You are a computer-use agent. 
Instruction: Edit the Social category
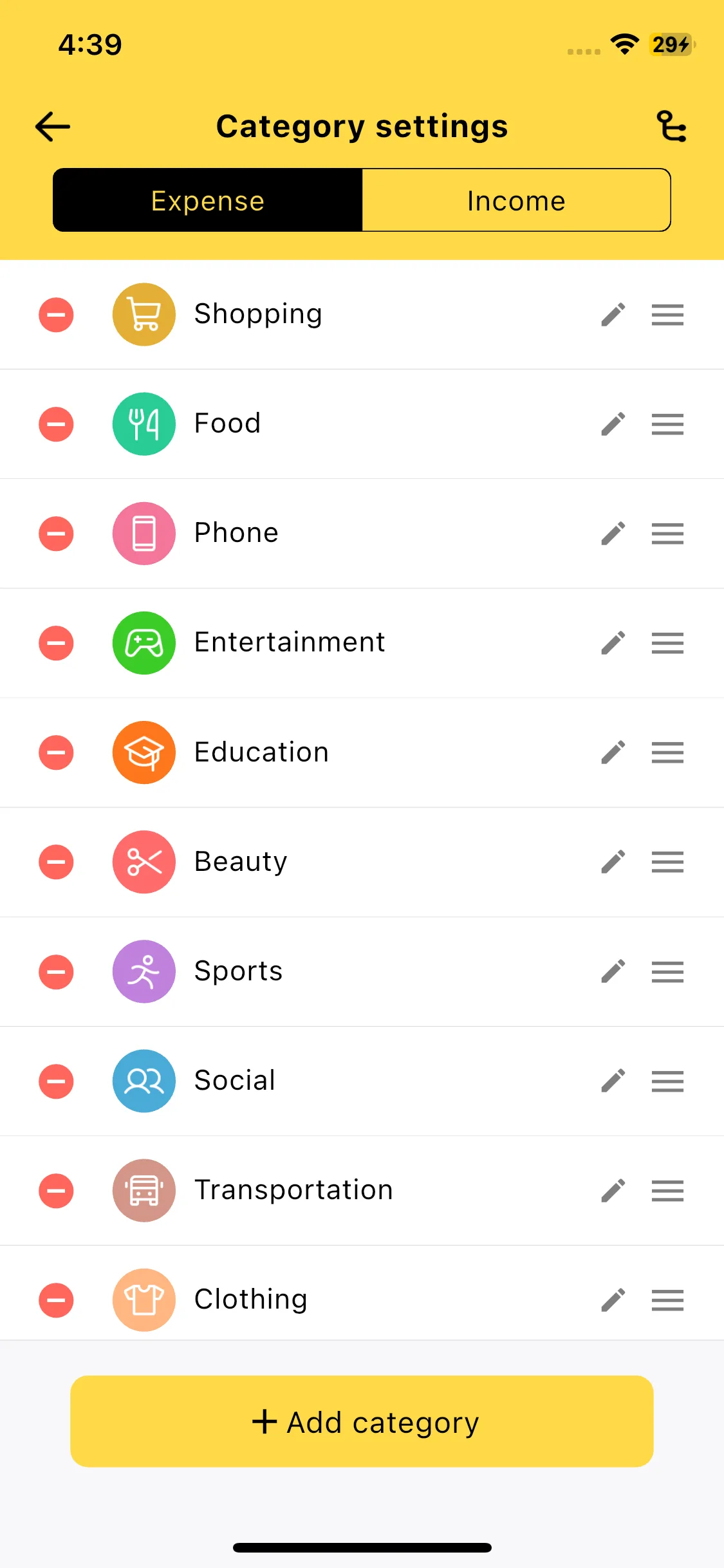tap(613, 1081)
